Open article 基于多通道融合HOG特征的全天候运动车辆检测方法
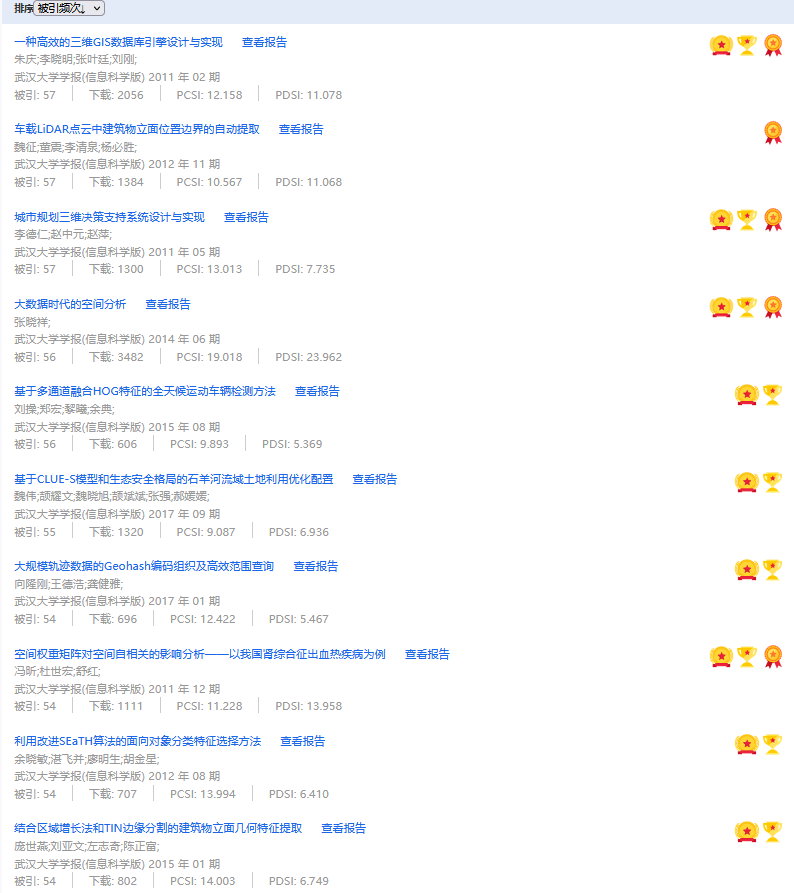794x893 pixels. tap(145, 391)
